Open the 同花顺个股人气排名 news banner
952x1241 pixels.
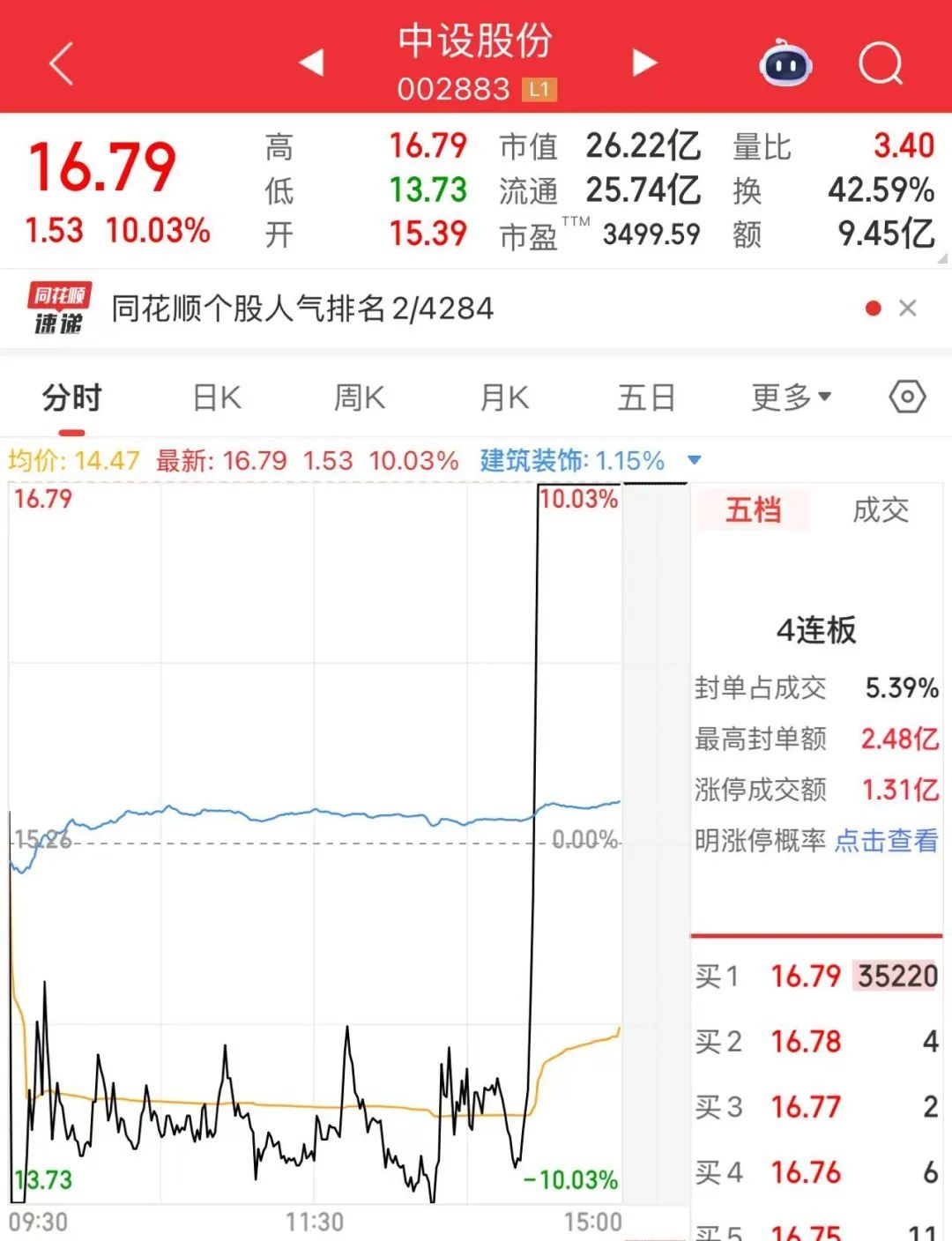[302, 308]
